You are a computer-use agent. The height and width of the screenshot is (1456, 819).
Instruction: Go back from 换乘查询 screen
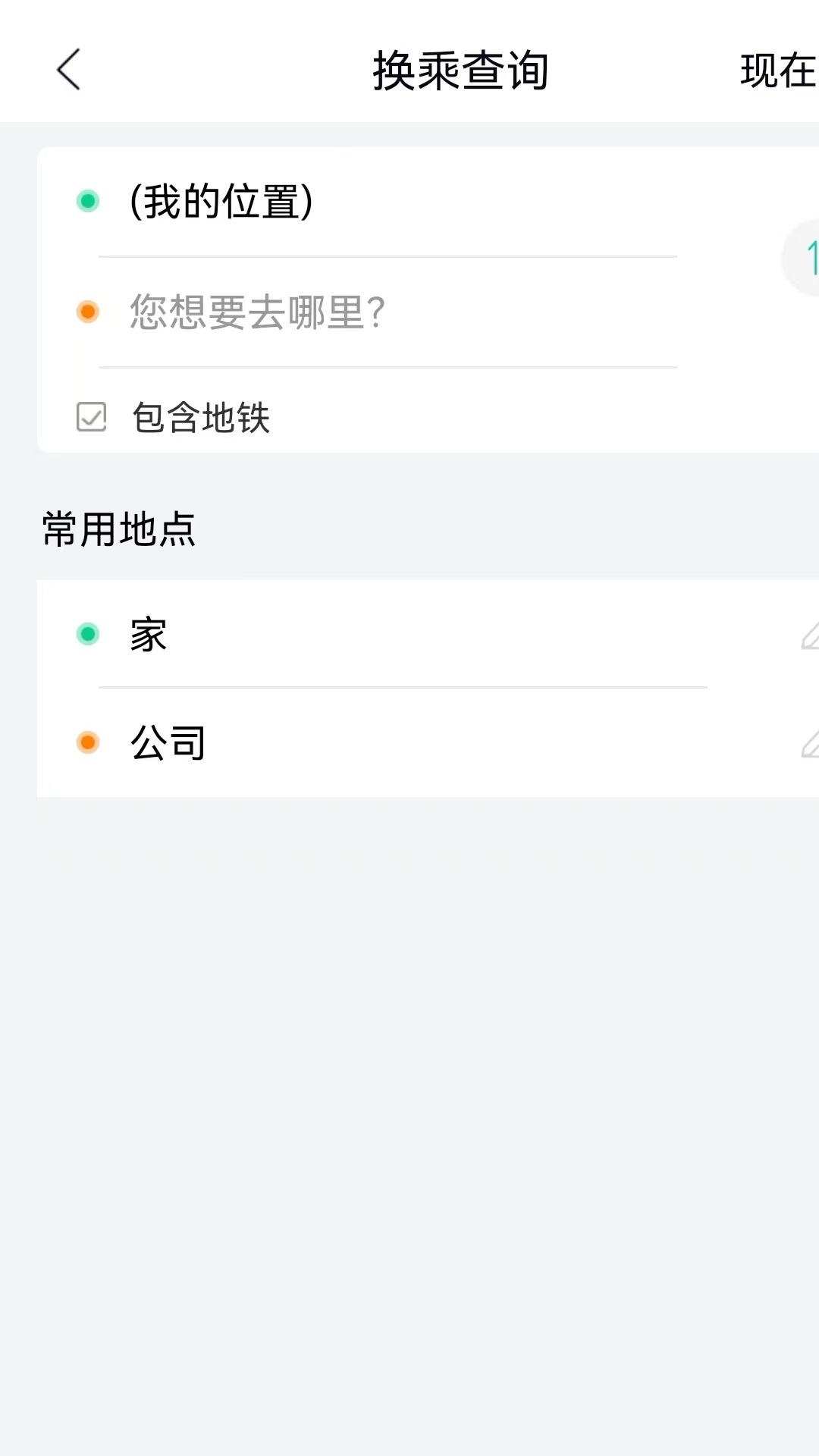pyautogui.click(x=68, y=70)
